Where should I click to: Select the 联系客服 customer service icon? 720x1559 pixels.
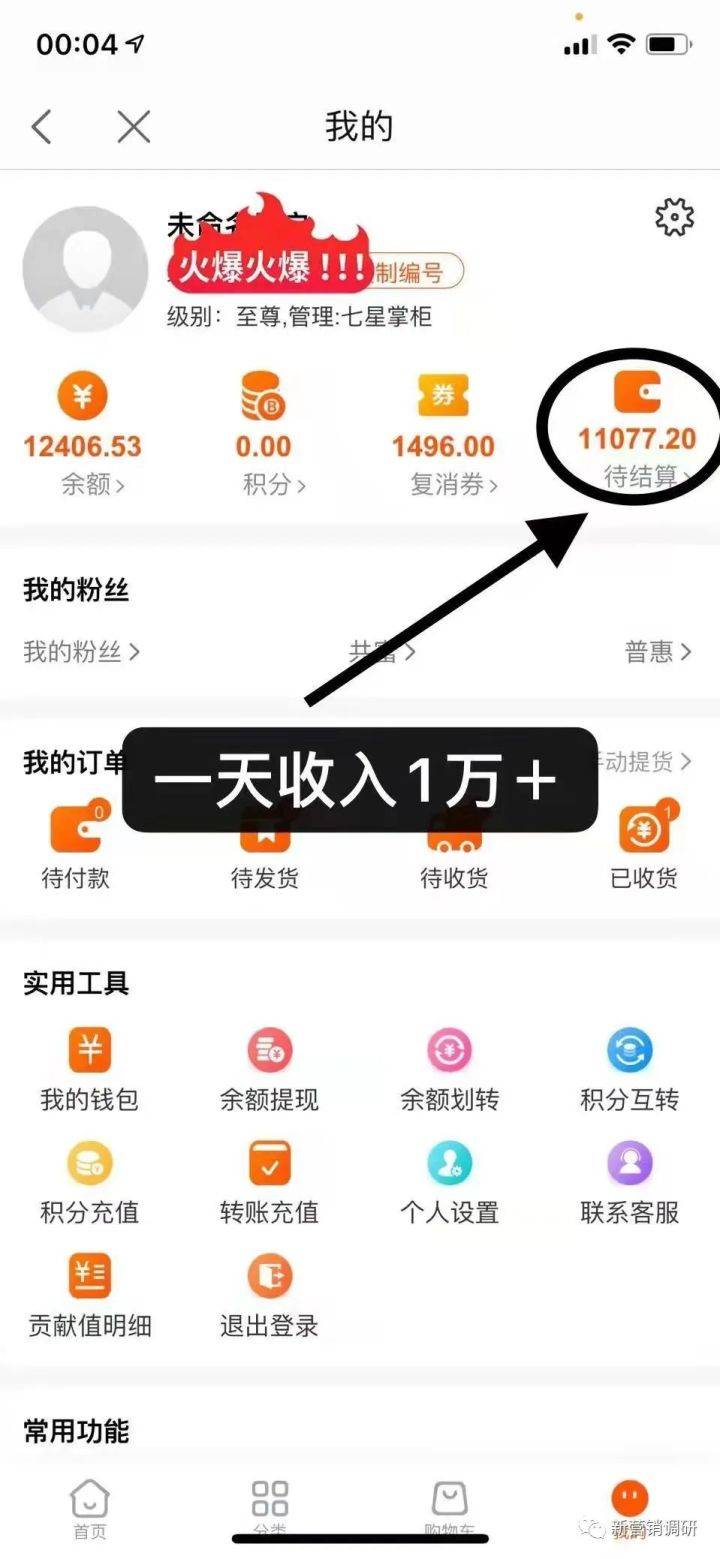pyautogui.click(x=629, y=1180)
